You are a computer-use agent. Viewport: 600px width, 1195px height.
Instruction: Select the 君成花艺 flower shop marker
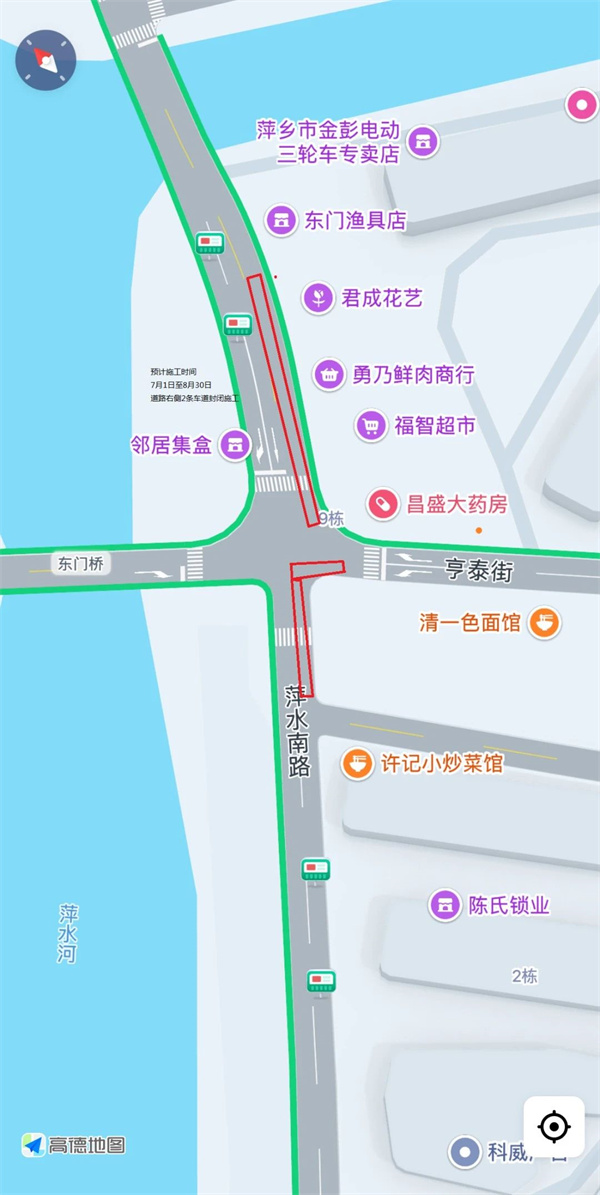(318, 298)
